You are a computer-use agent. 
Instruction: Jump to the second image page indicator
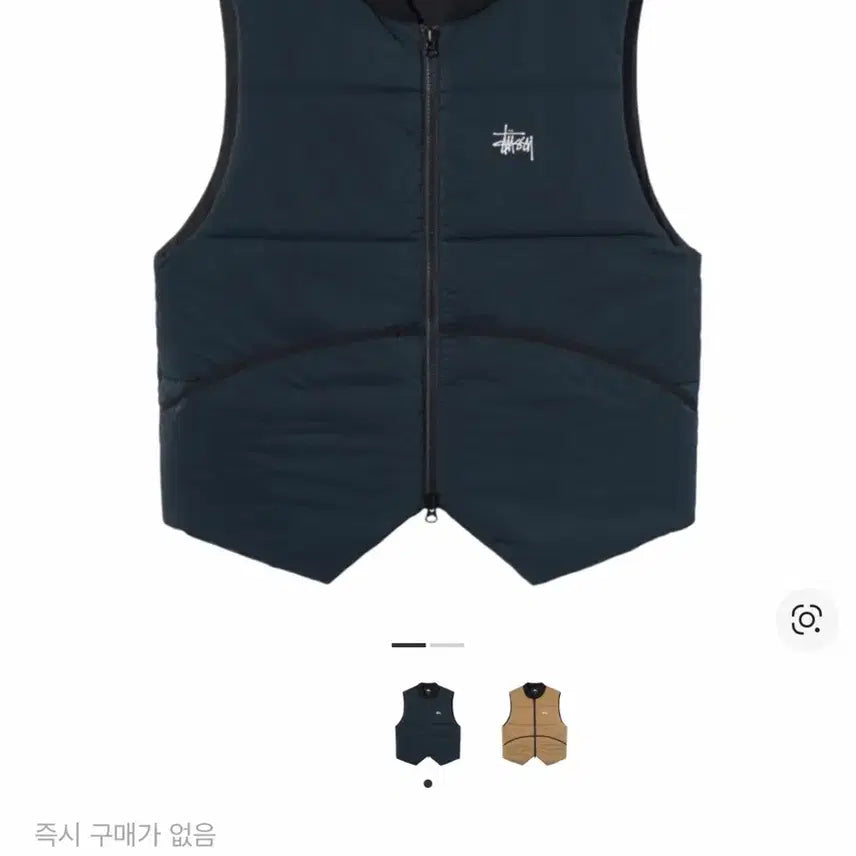coord(446,645)
